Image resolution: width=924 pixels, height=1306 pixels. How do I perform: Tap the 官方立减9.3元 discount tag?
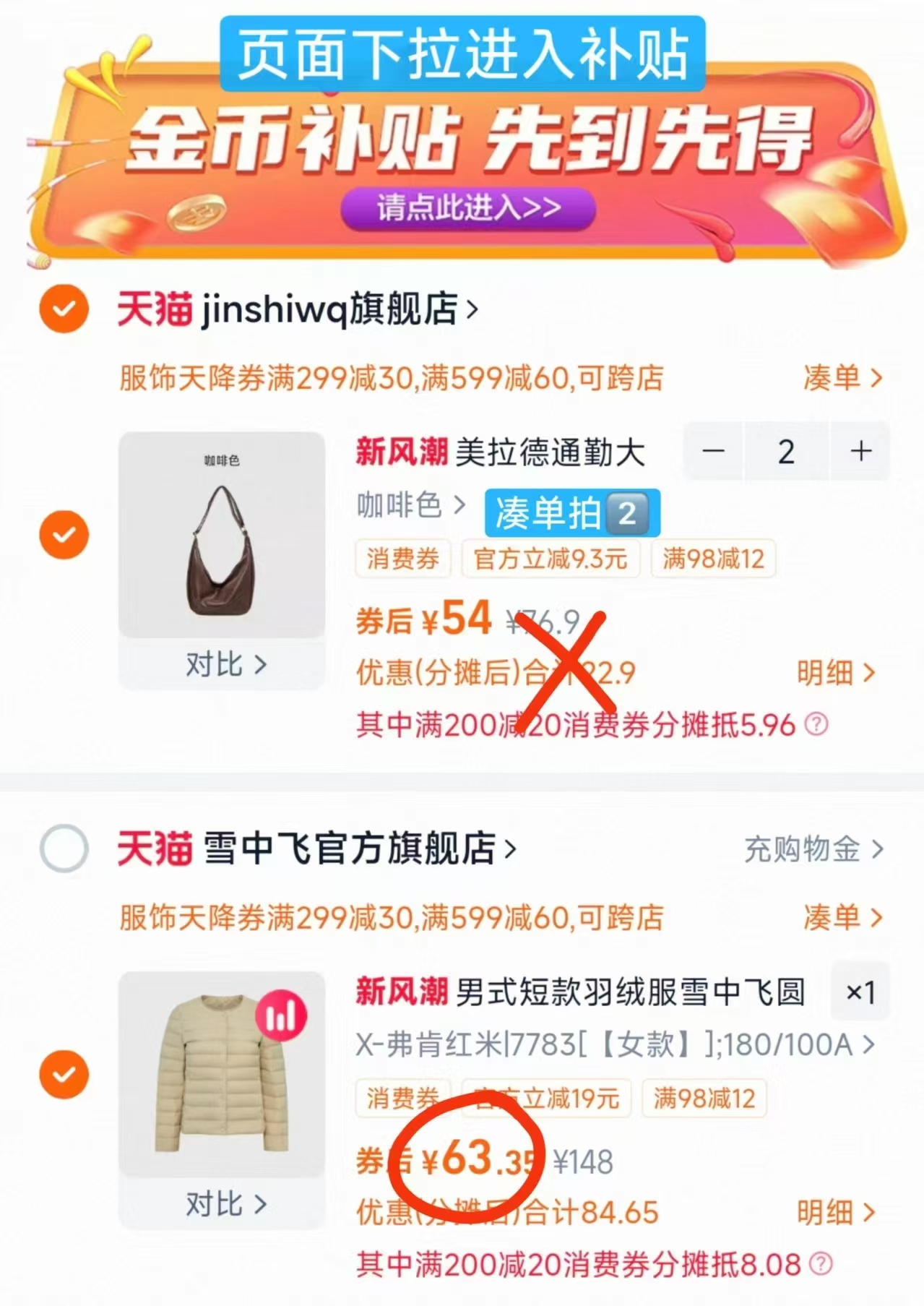tap(551, 559)
